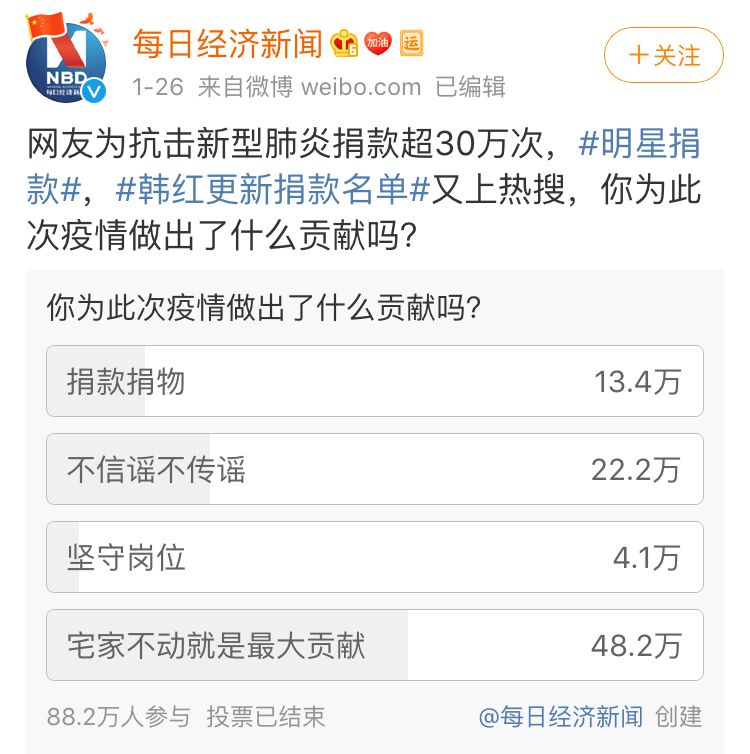Follow 每日经济新闻 with the 关注 button
Image resolution: width=750 pixels, height=754 pixels.
(664, 55)
